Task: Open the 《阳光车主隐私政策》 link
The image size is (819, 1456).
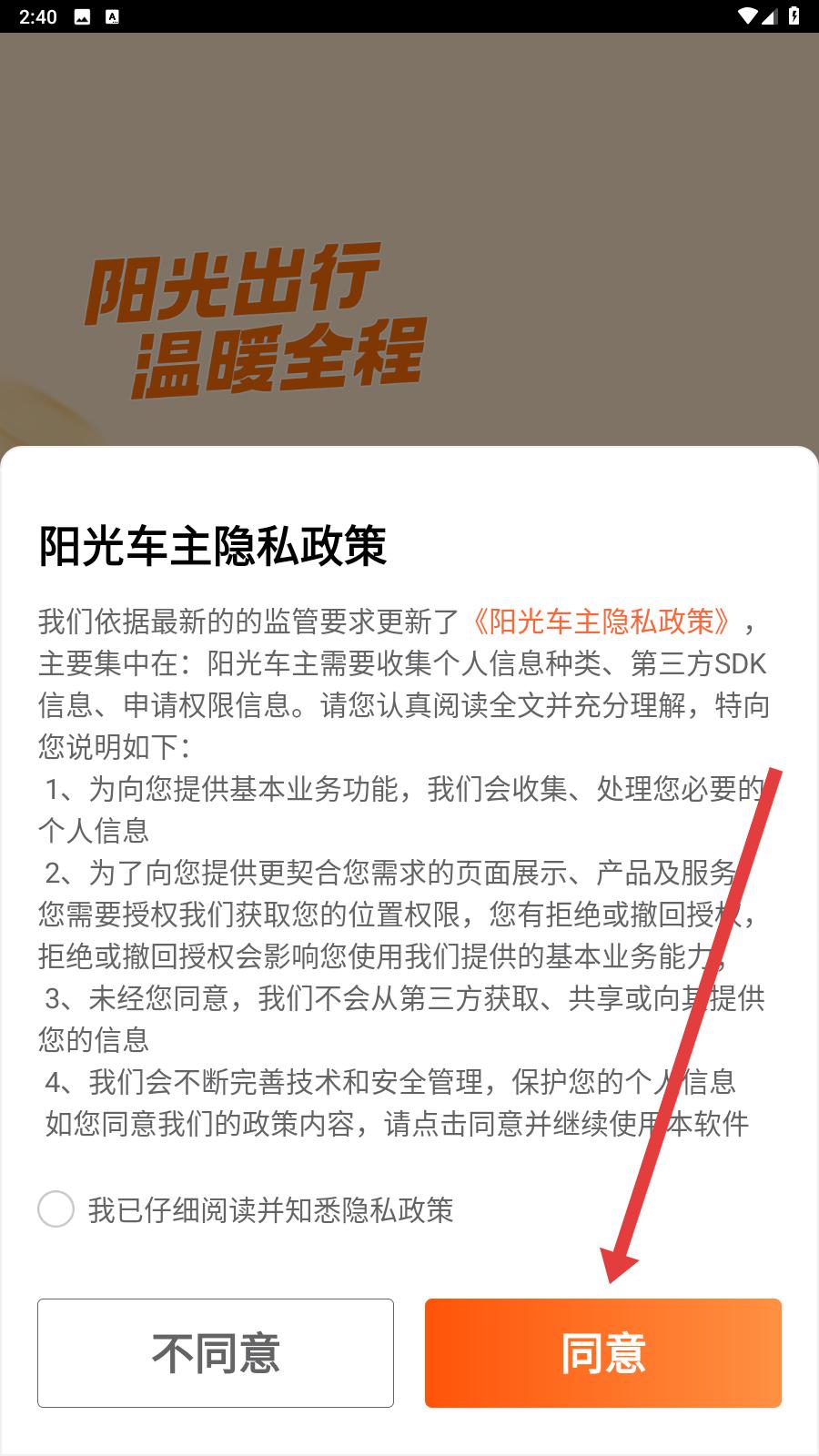Action: pos(602,622)
